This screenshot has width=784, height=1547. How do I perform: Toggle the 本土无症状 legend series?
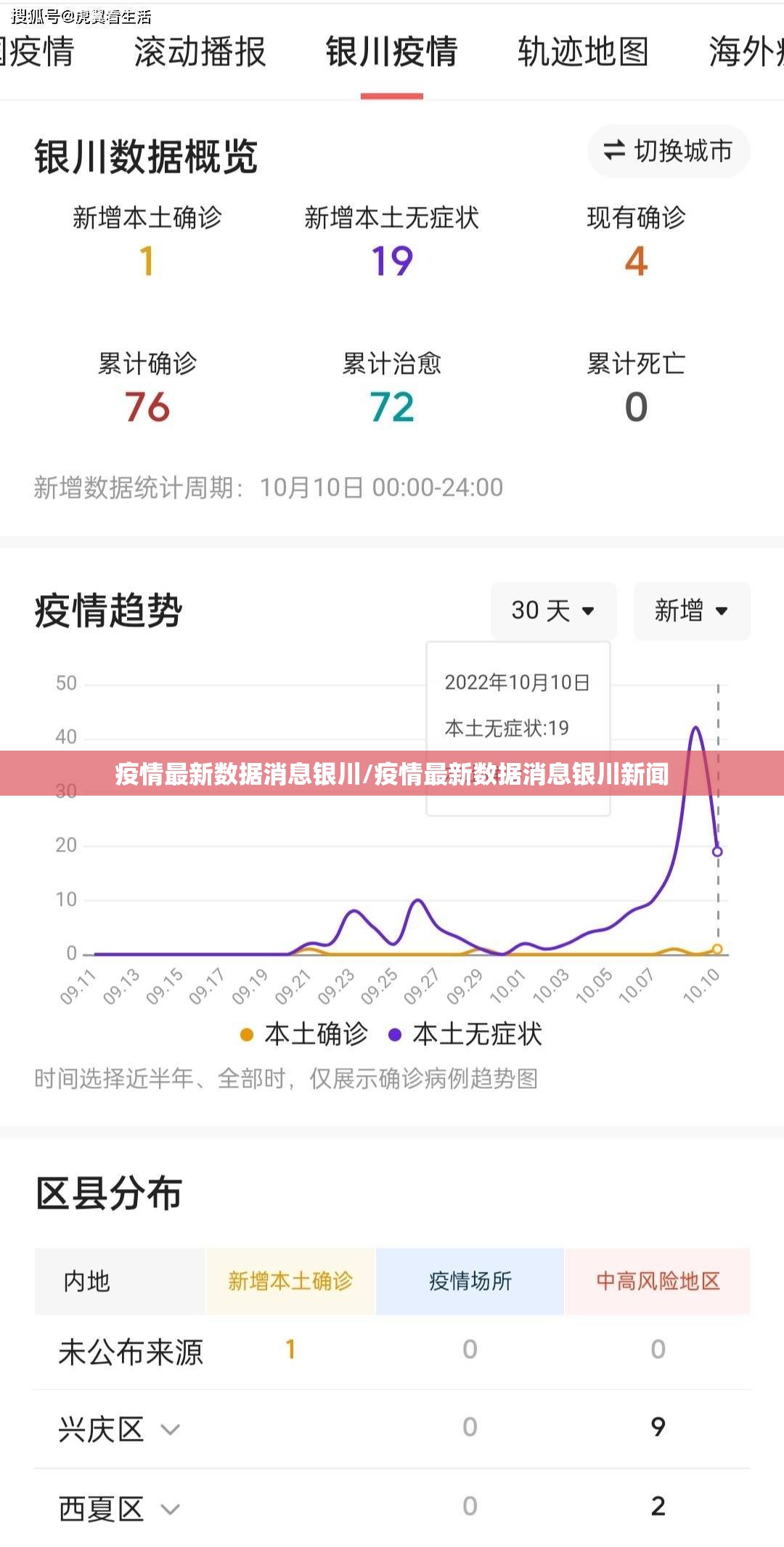(465, 1034)
